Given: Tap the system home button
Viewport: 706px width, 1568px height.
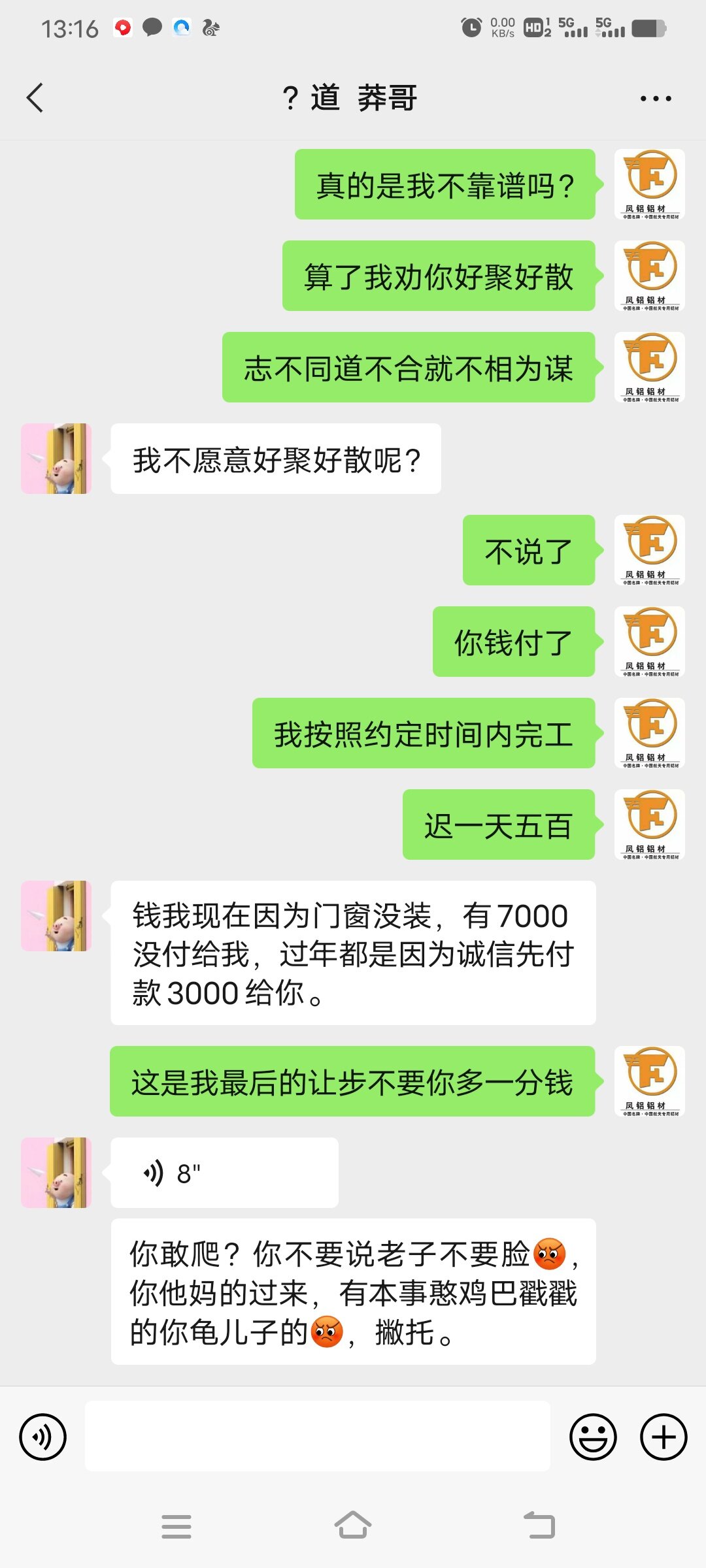Looking at the screenshot, I should pyautogui.click(x=353, y=1526).
